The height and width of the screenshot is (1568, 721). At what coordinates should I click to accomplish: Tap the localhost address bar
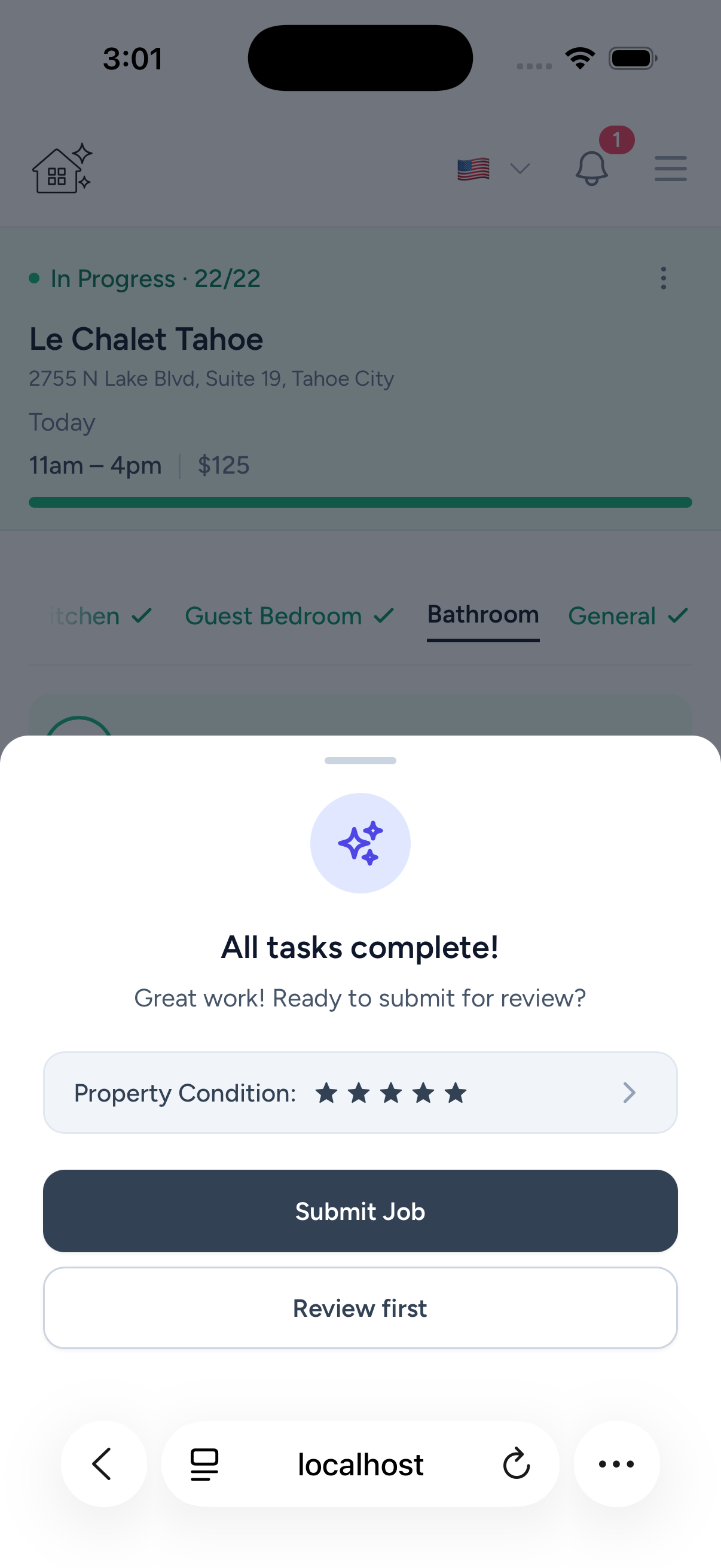click(360, 1464)
